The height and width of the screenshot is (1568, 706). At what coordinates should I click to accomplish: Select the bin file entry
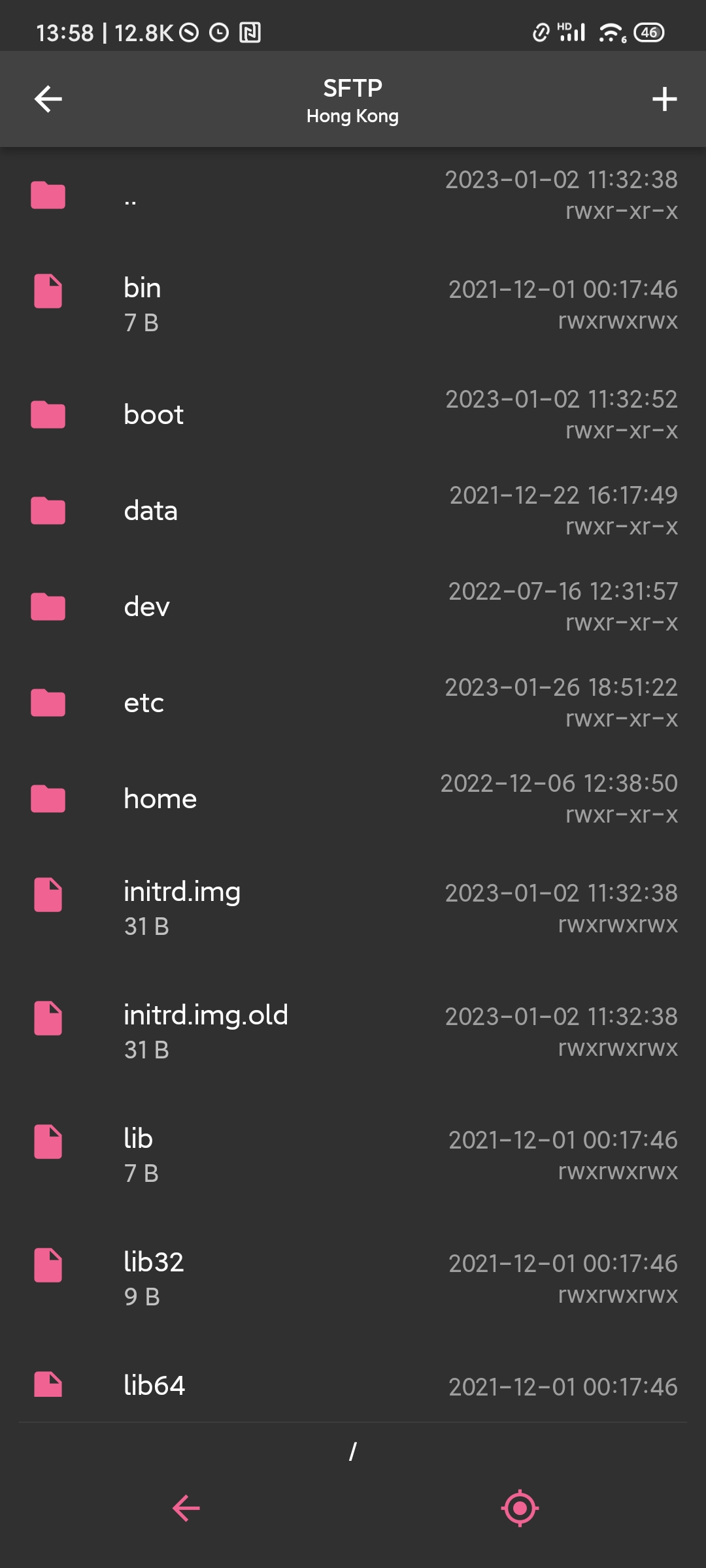coord(143,304)
